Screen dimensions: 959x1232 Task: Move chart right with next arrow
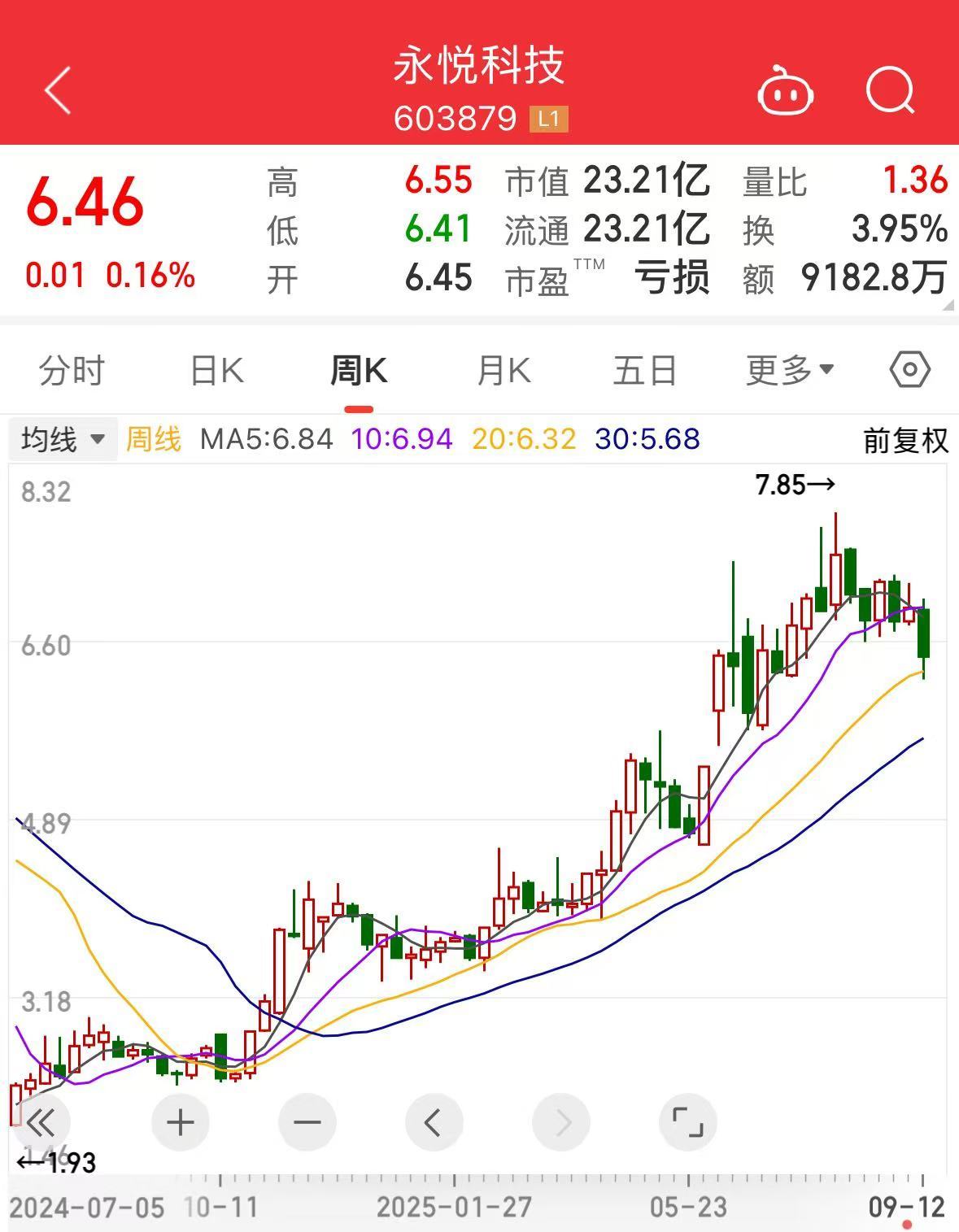[561, 1123]
